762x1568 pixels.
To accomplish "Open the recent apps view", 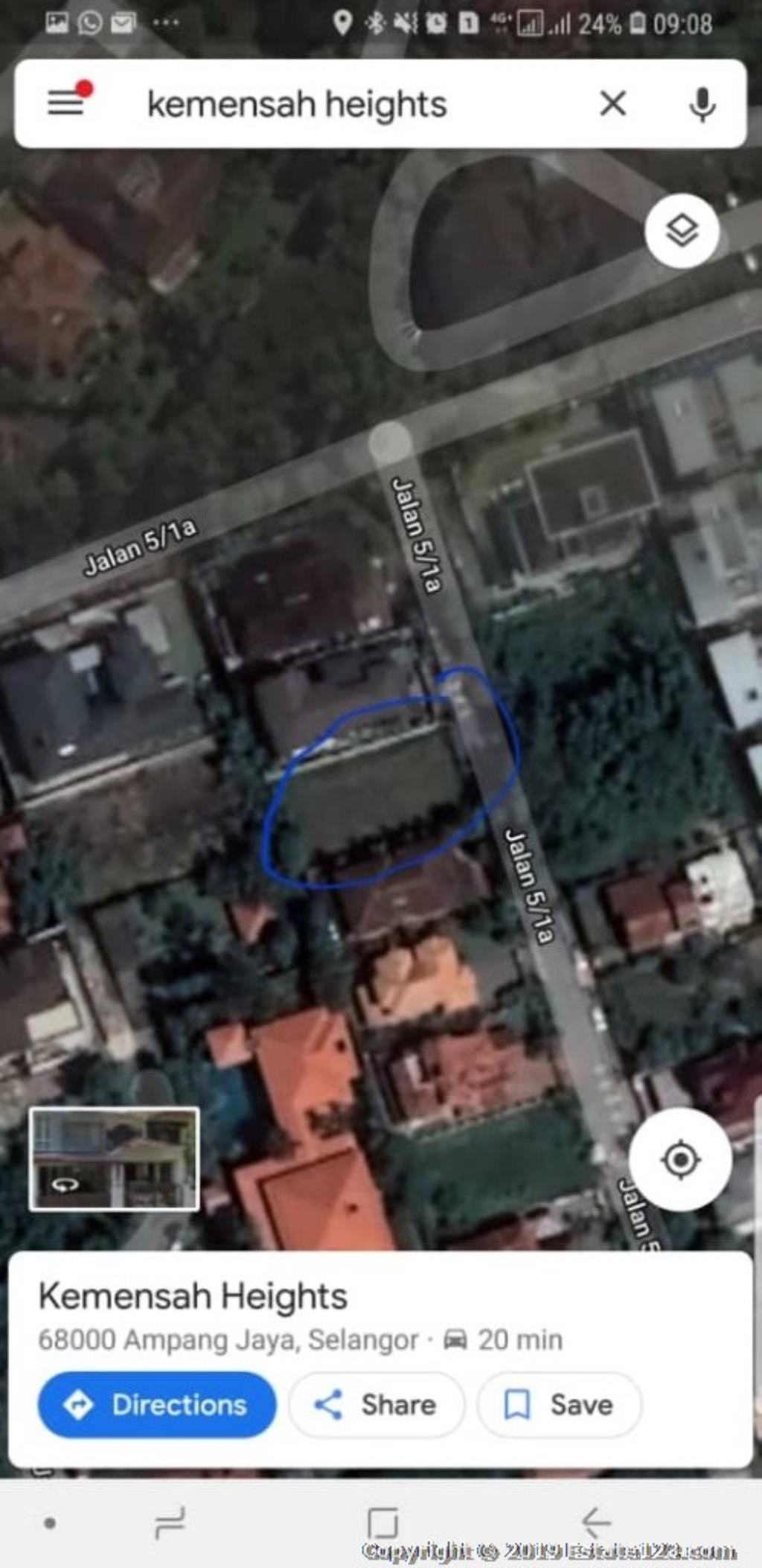I will pos(170,1522).
